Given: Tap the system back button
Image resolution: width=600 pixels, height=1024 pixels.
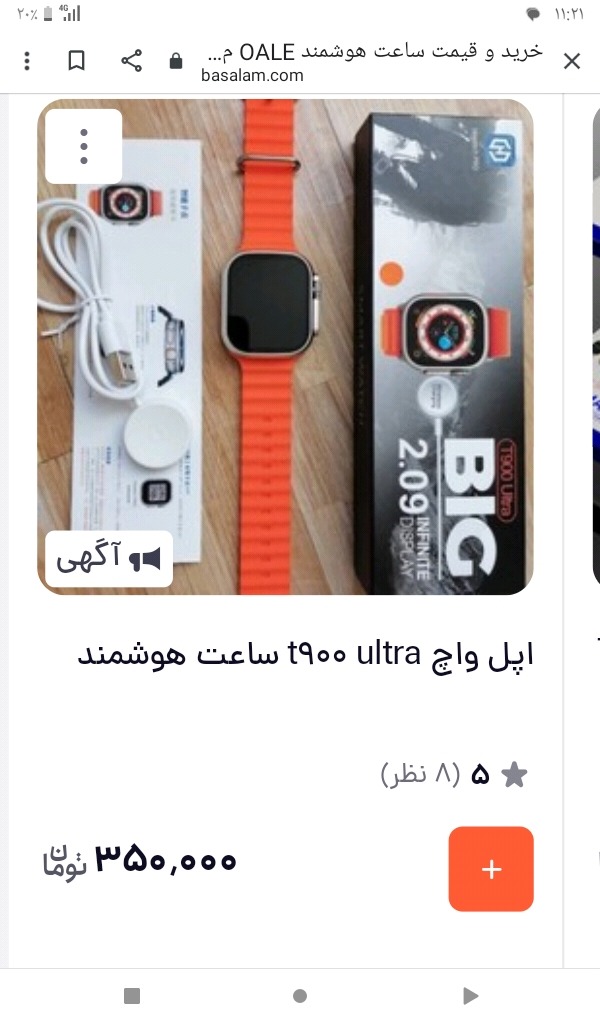Looking at the screenshot, I should [x=470, y=995].
